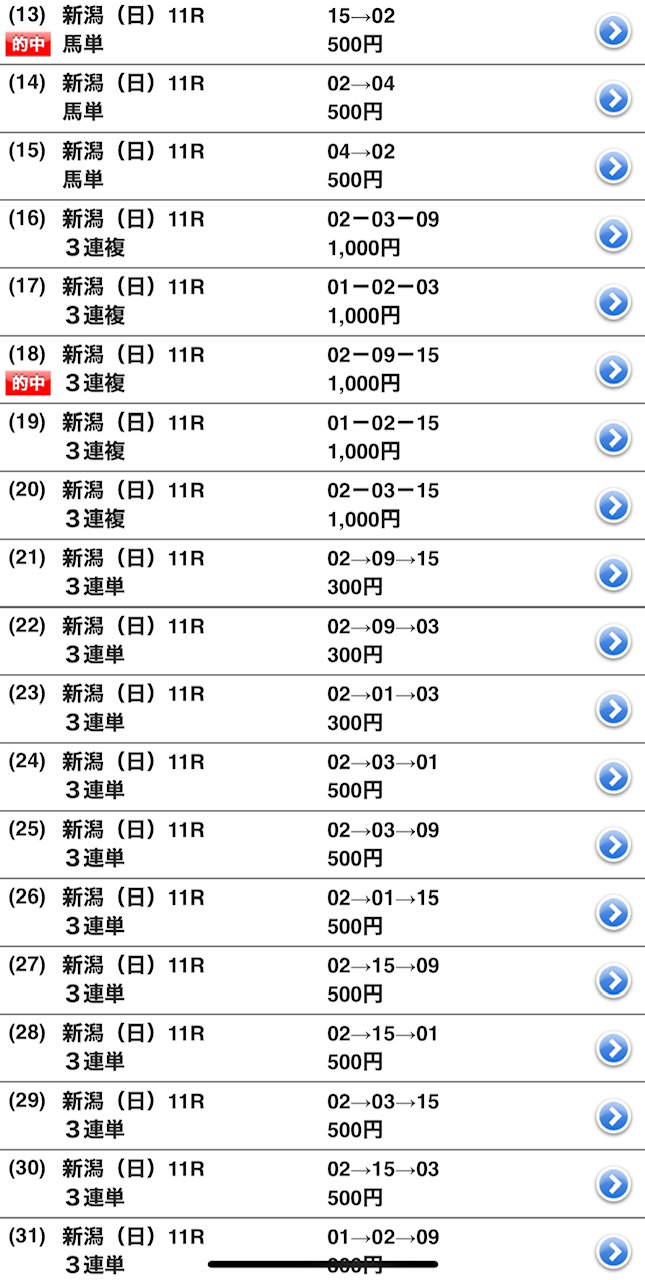Open details arrow for bet (13) 15→02

click(613, 31)
